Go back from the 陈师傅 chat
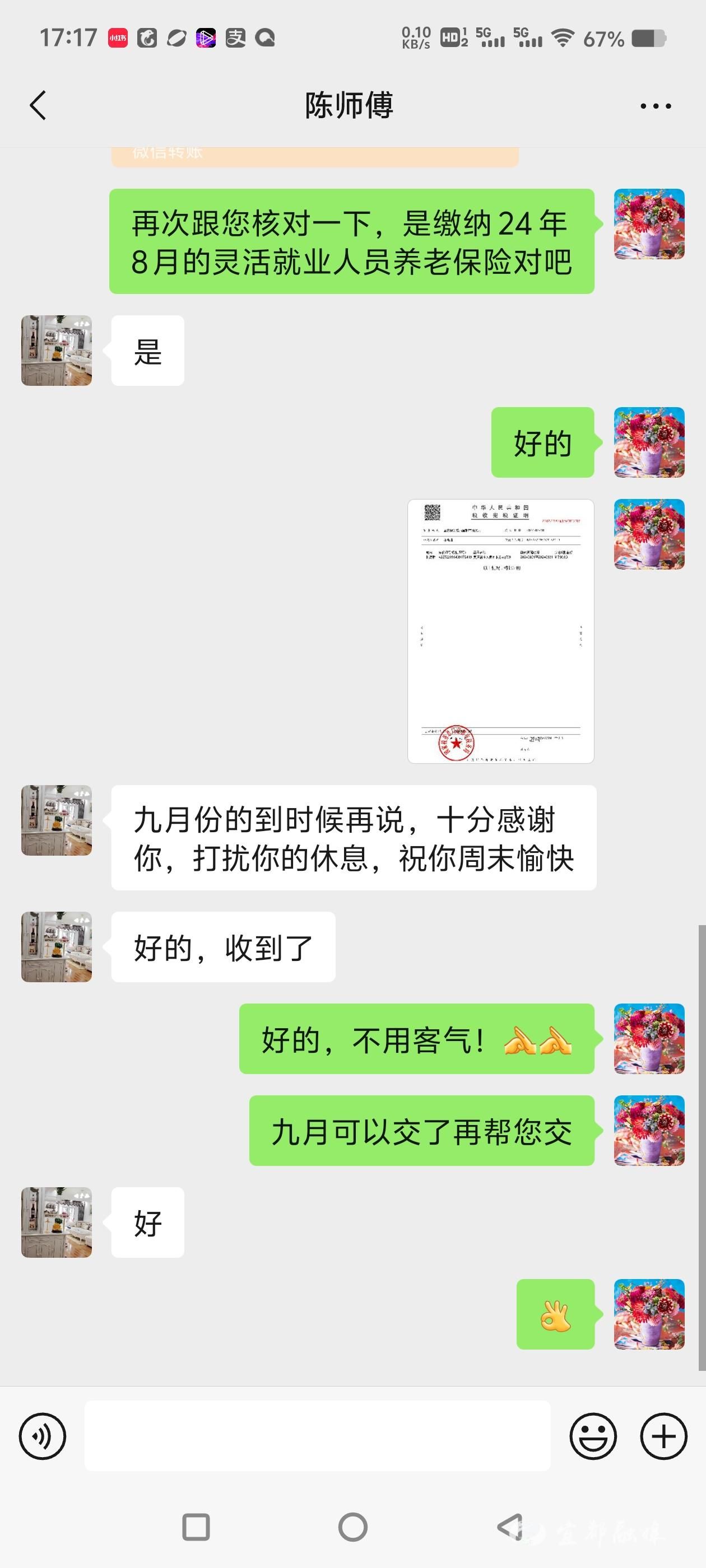This screenshot has height=1568, width=706. [x=38, y=105]
